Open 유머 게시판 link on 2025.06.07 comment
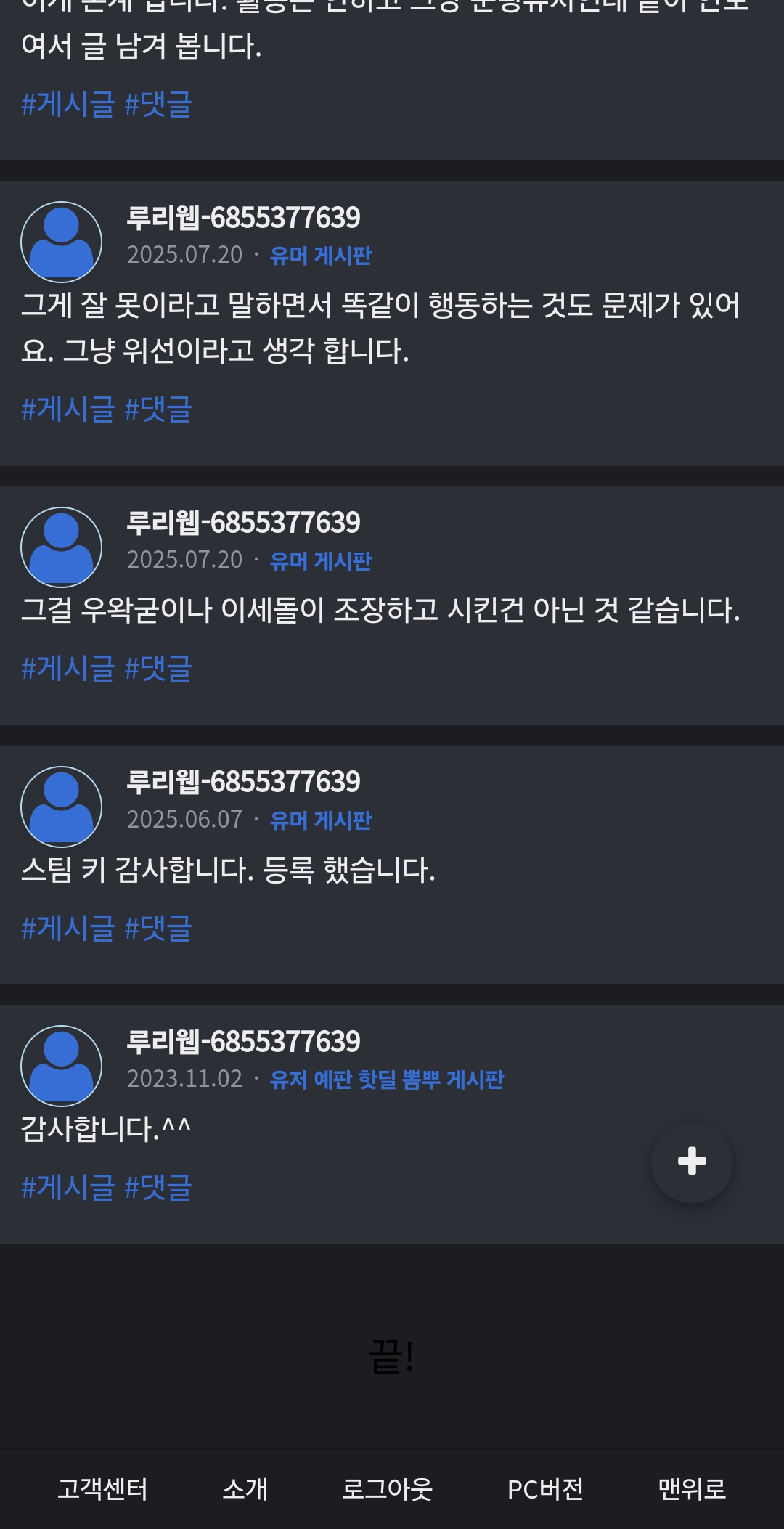784x1529 pixels. coord(320,820)
